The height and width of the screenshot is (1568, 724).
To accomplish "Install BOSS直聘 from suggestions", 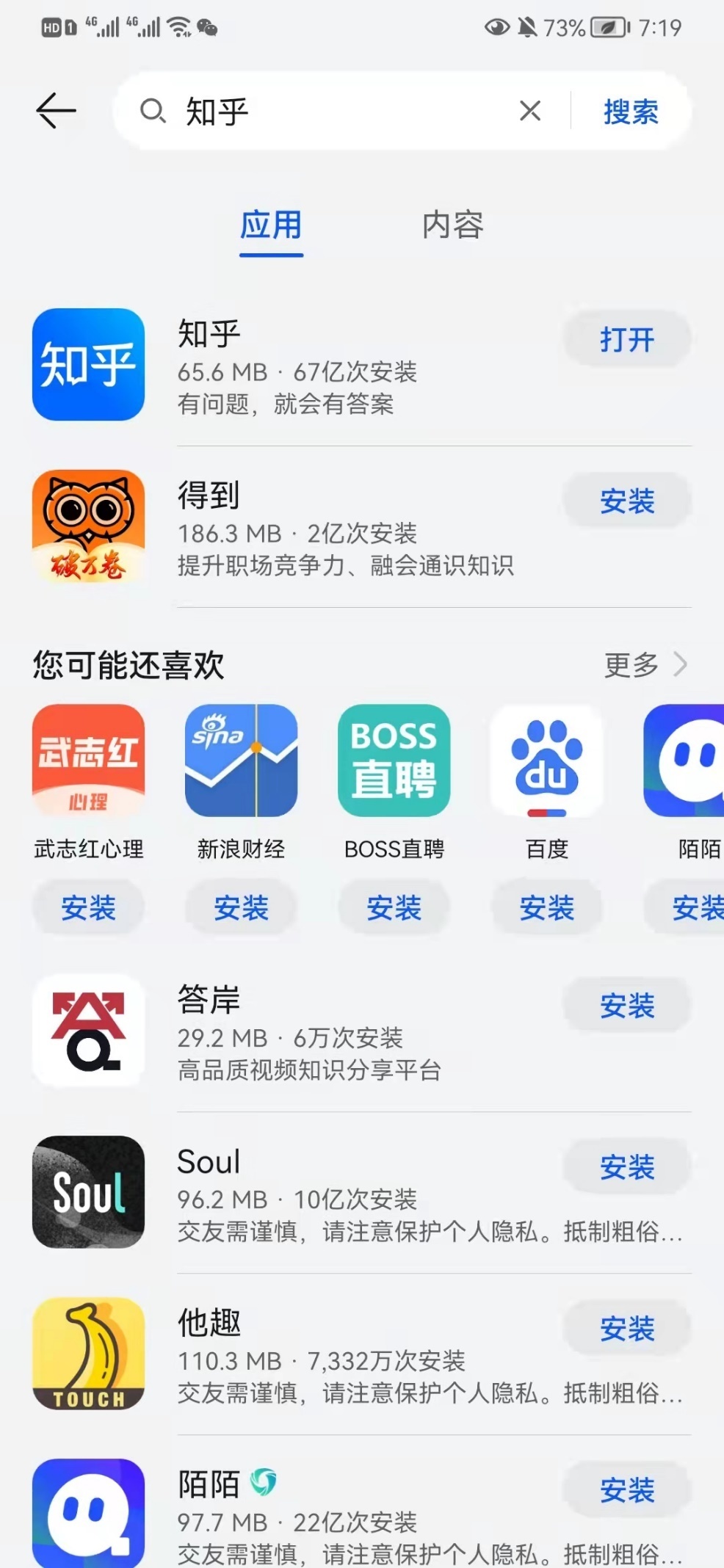I will click(x=394, y=908).
